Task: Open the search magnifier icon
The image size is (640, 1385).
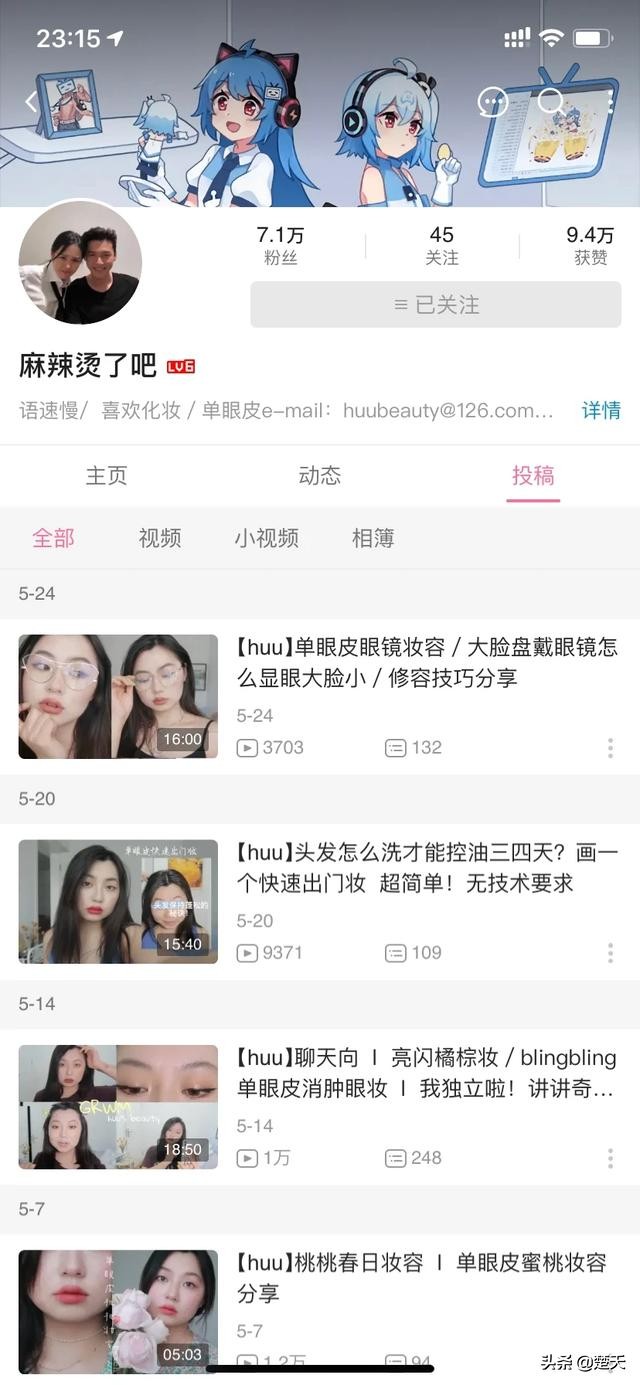Action: pos(551,101)
